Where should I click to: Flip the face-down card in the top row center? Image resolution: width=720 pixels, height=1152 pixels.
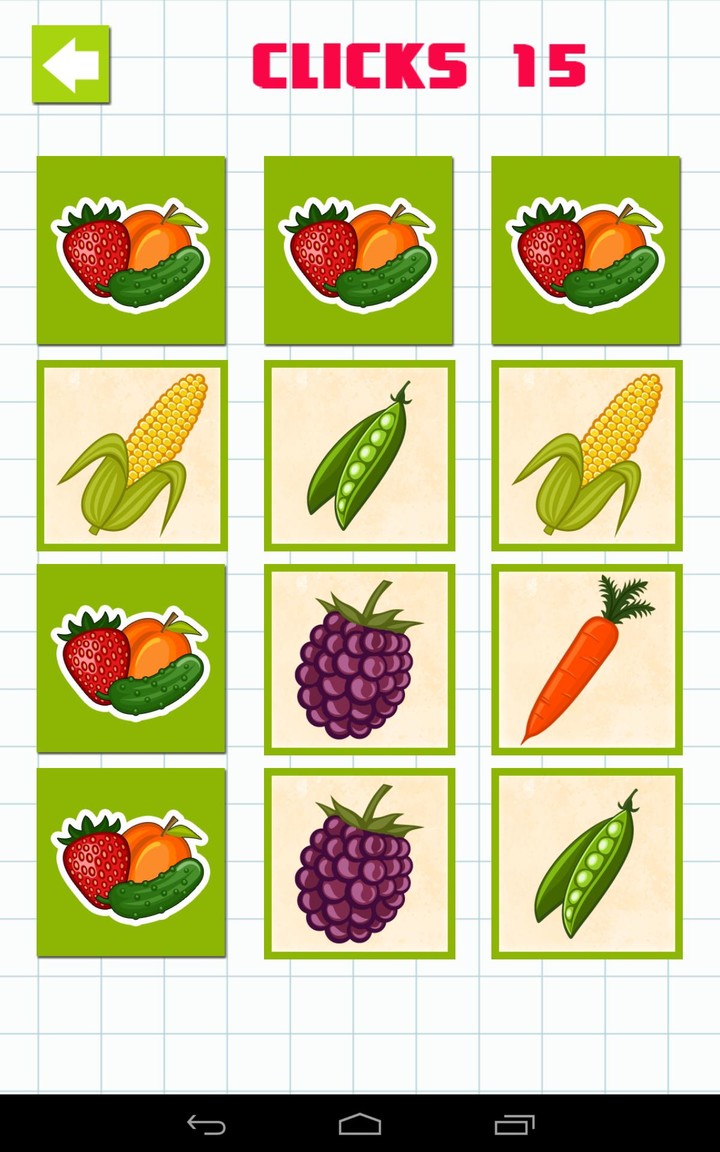tap(358, 248)
